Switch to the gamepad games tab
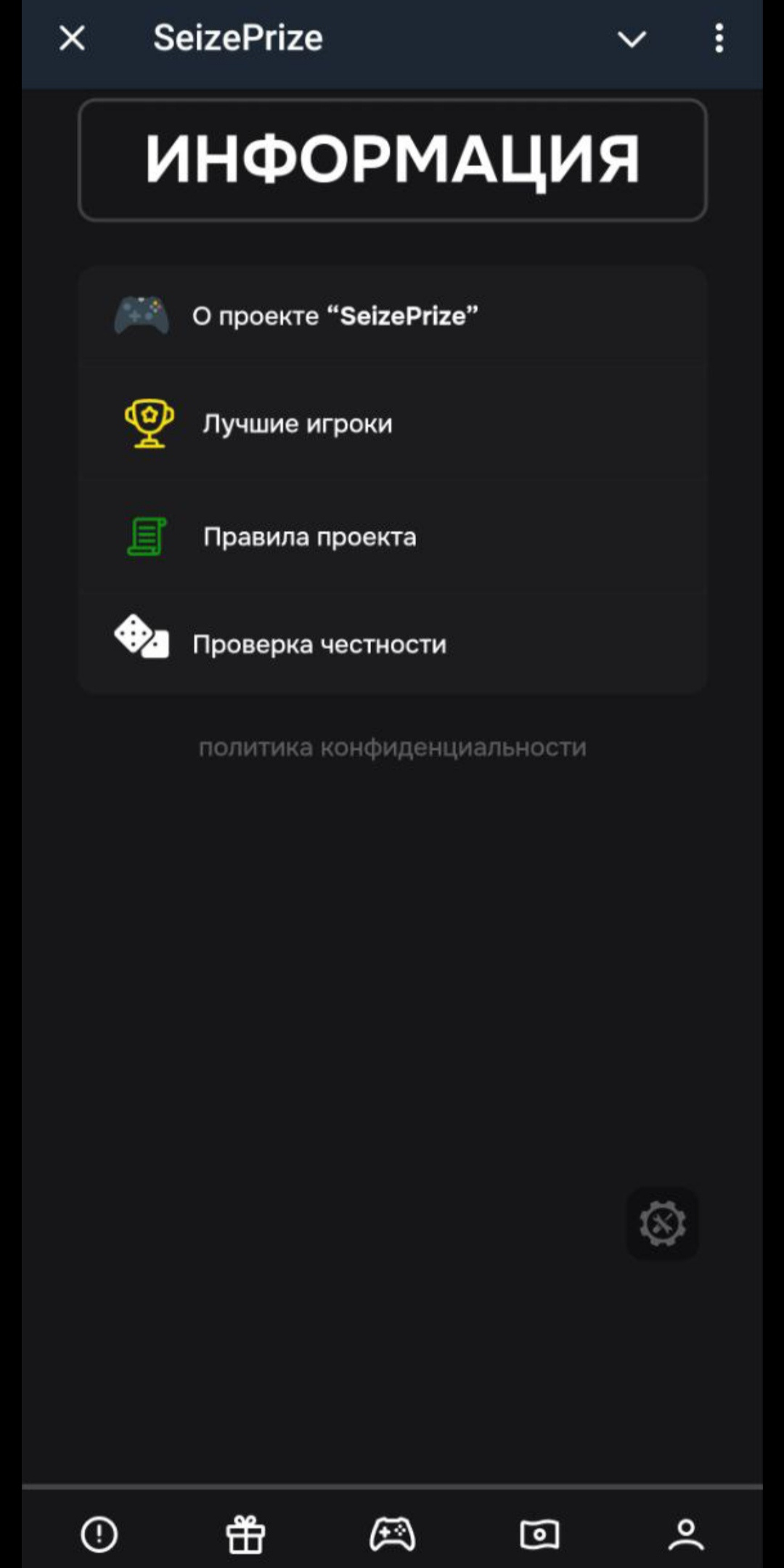This screenshot has width=784, height=1568. pos(392,1534)
